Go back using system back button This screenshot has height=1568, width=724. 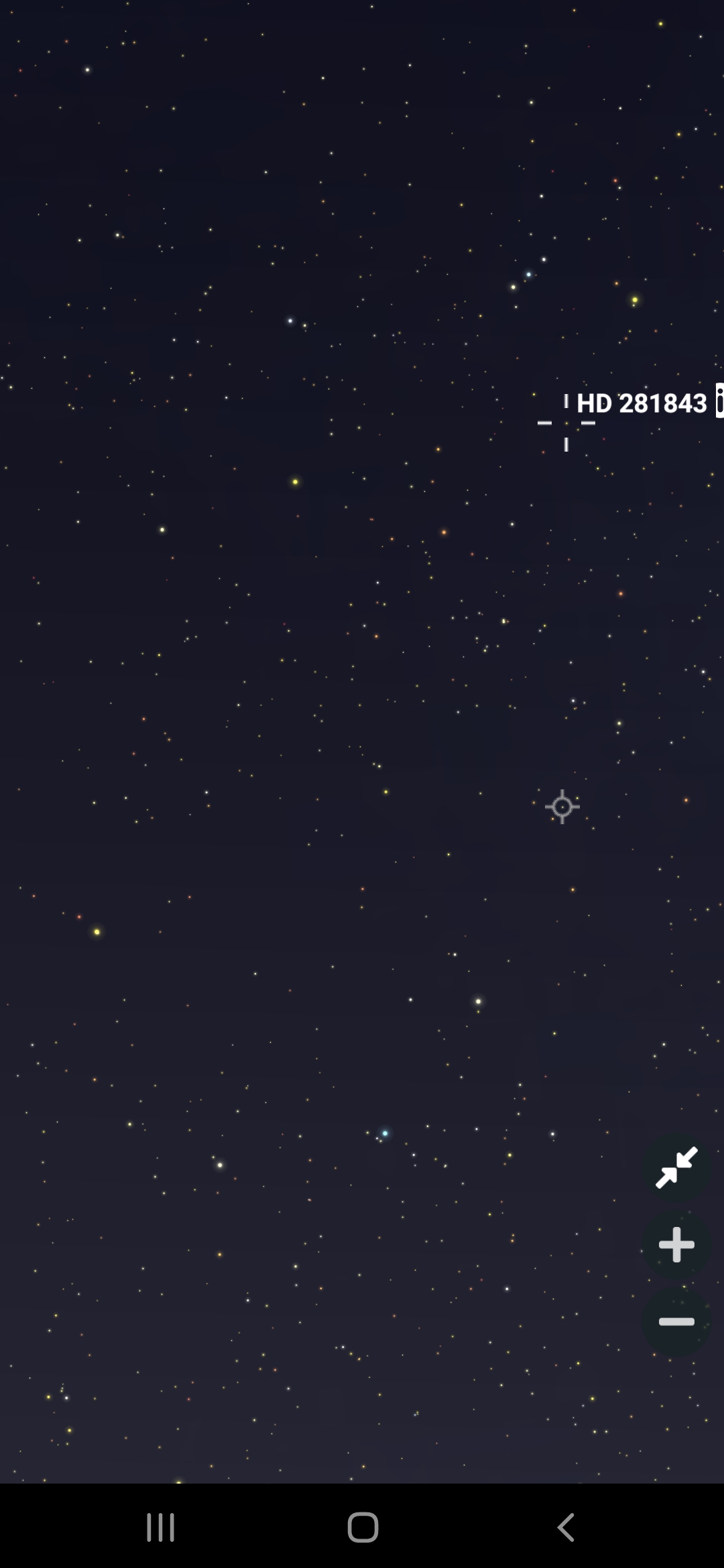coord(566,1527)
